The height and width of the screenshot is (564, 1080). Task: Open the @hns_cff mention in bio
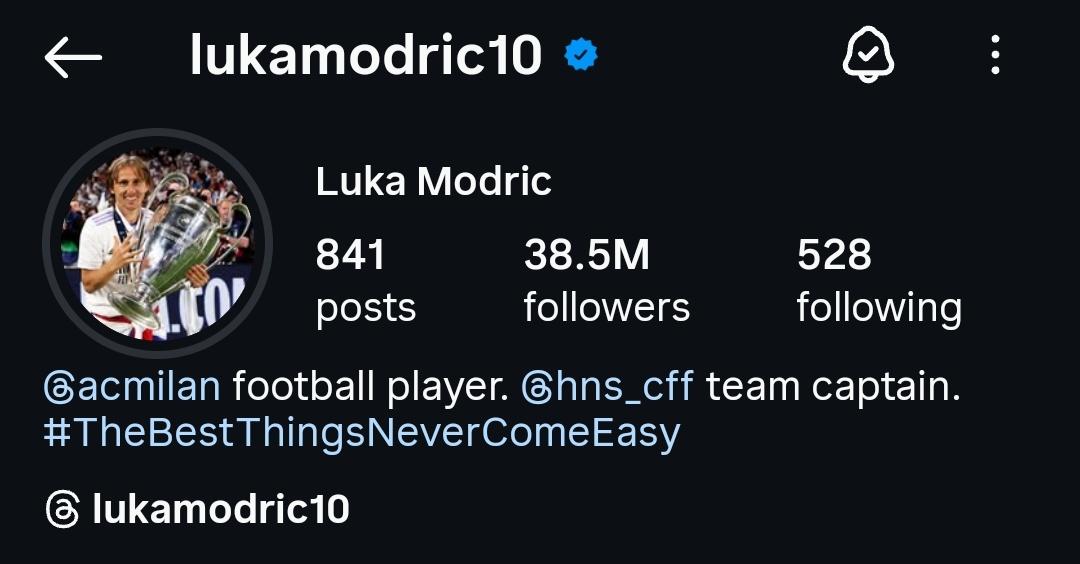point(607,386)
